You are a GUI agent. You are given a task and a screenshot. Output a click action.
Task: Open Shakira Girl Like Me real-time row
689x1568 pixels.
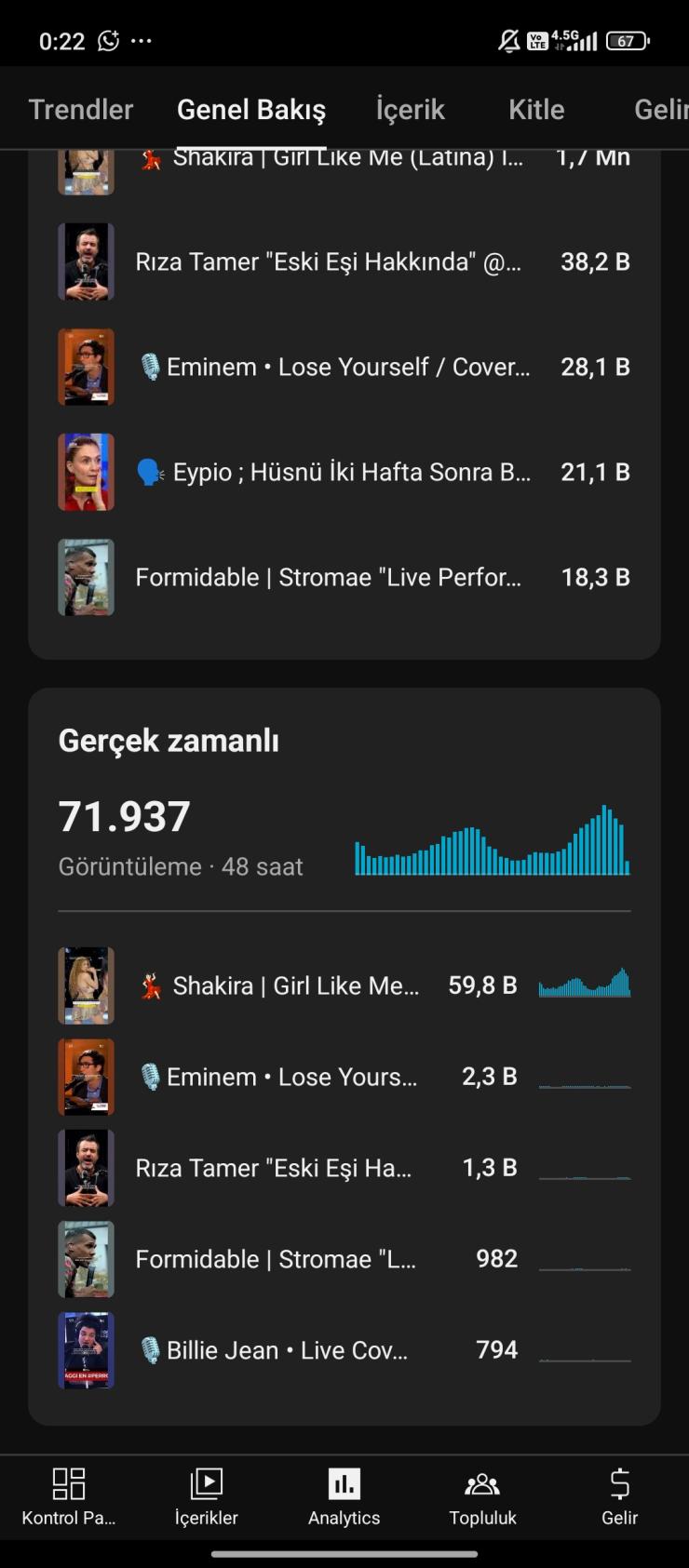click(x=343, y=985)
